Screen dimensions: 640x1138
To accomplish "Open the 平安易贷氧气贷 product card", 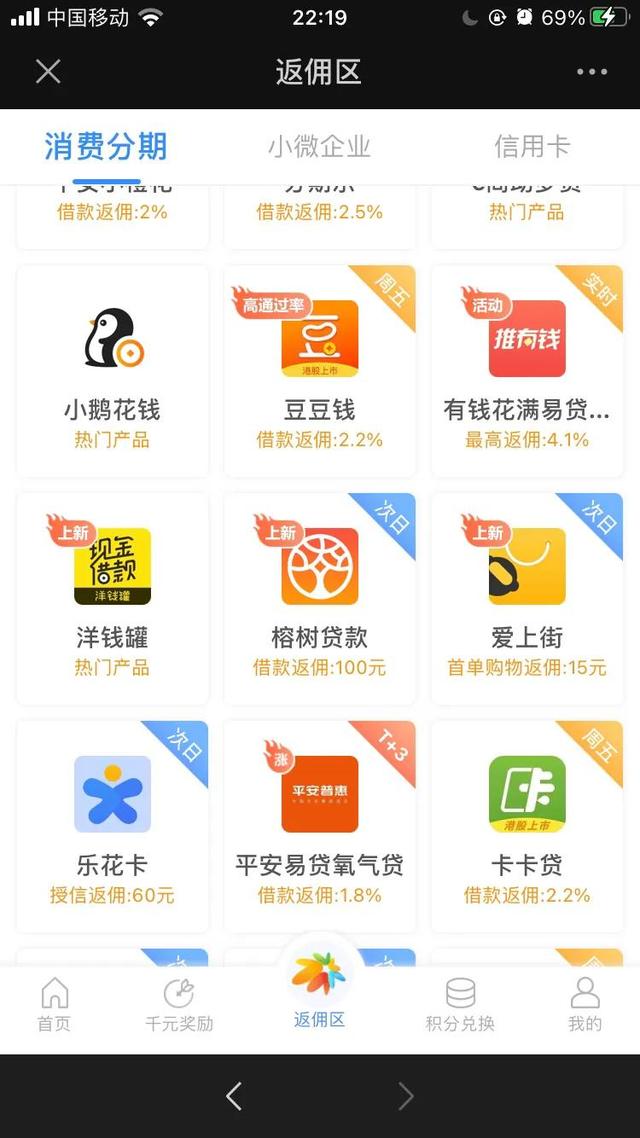I will 320,827.
